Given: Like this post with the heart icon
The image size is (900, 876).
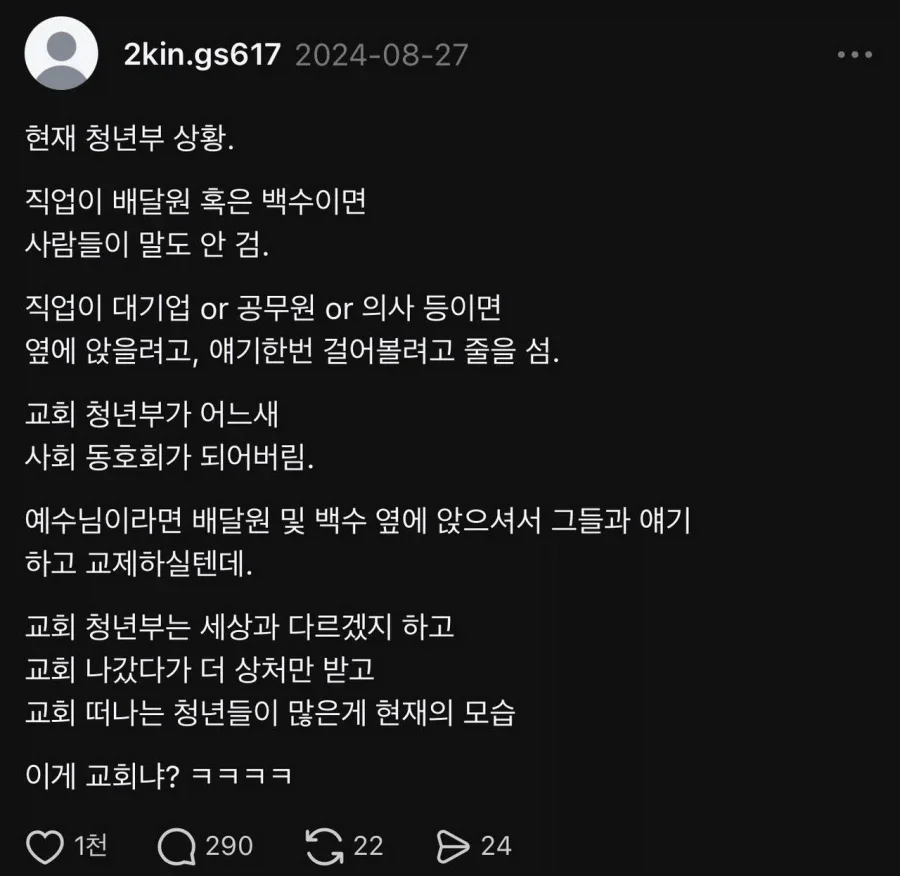Looking at the screenshot, I should point(45,846).
